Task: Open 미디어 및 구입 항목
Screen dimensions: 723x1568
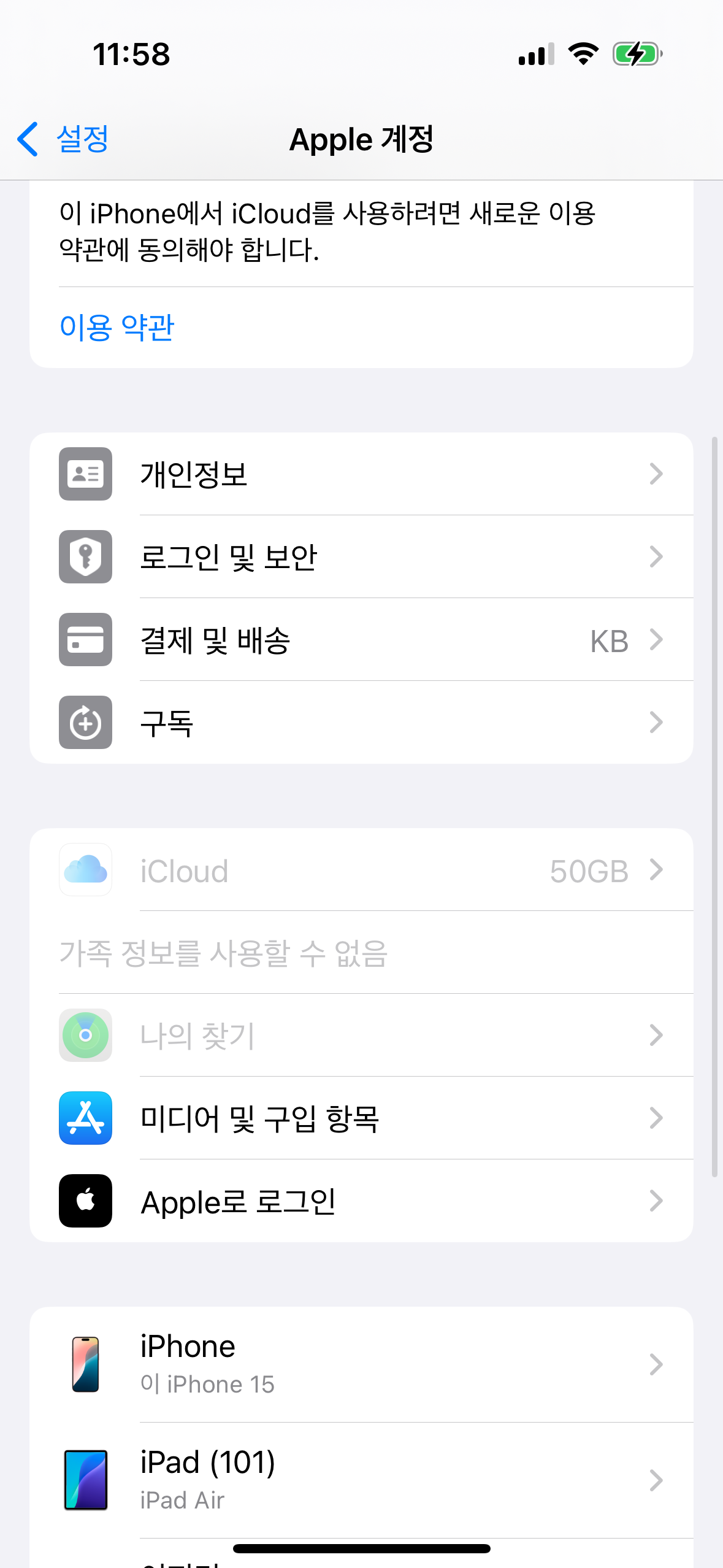Action: point(361,1118)
